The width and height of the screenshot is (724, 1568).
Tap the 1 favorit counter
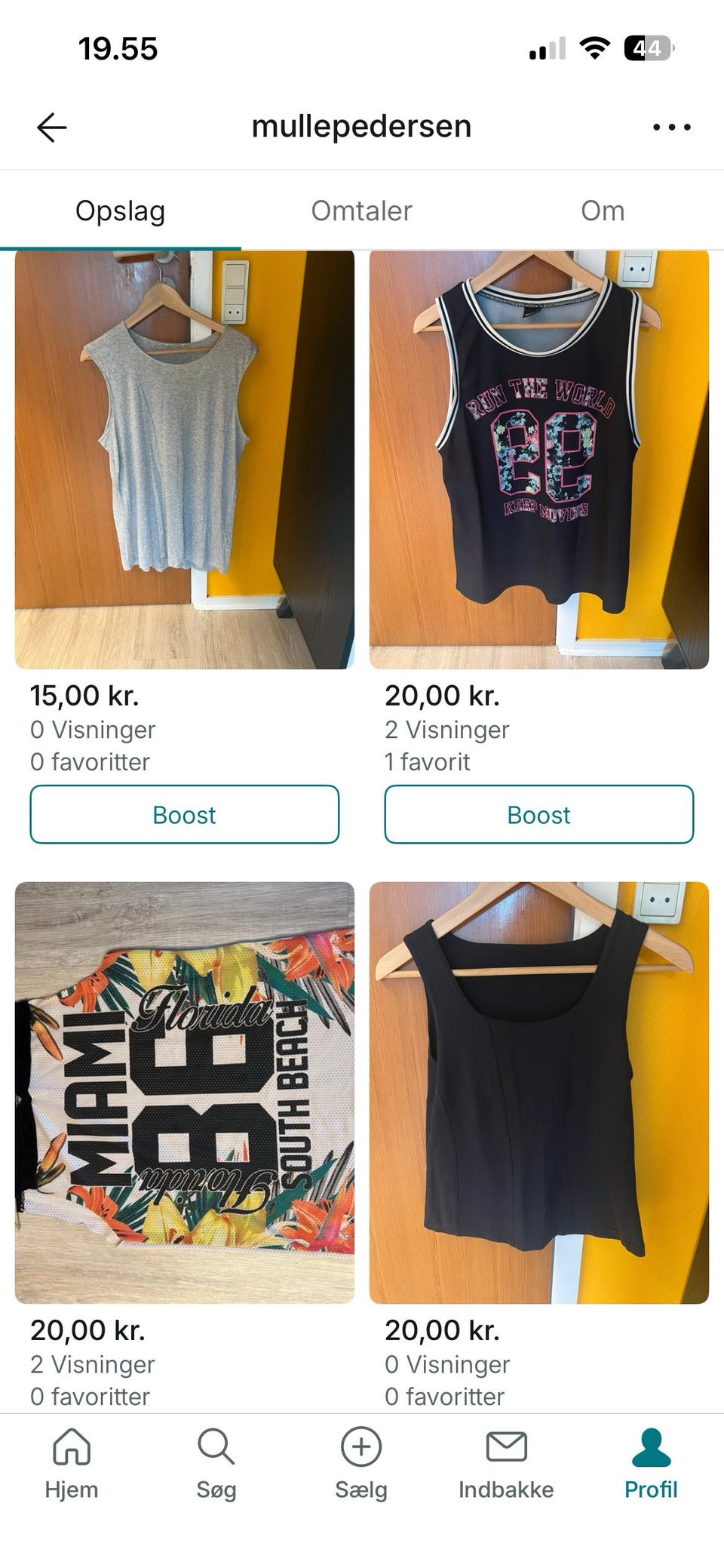coord(427,762)
